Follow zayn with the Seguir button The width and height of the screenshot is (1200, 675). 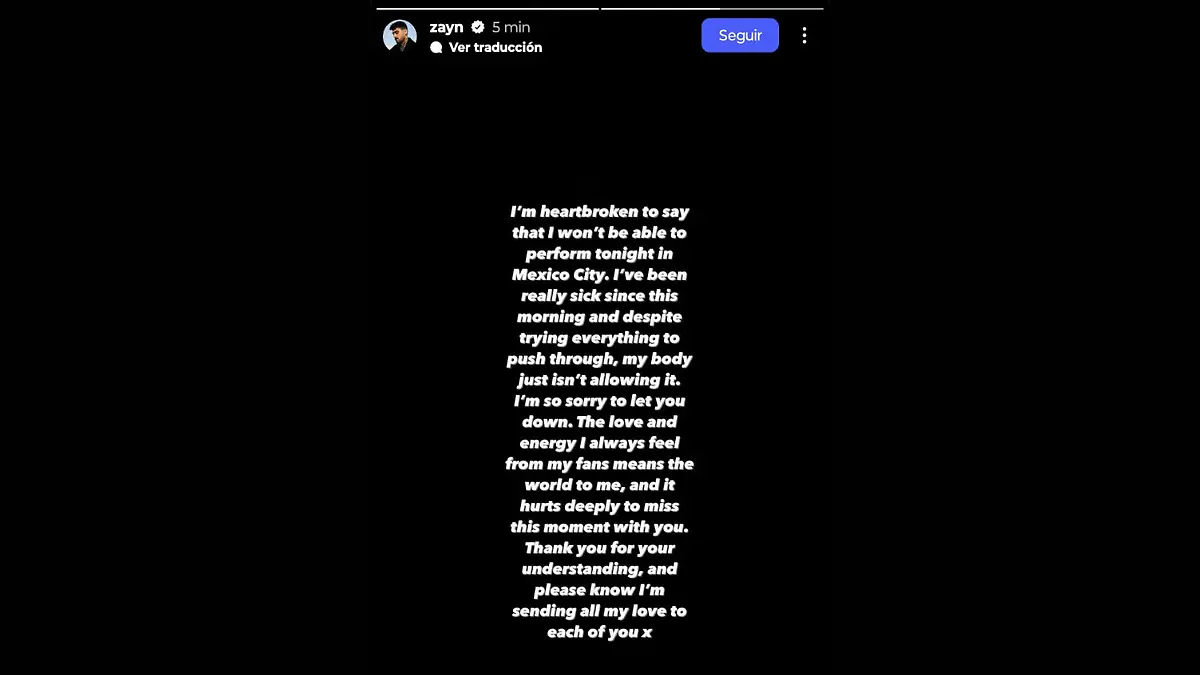click(739, 36)
